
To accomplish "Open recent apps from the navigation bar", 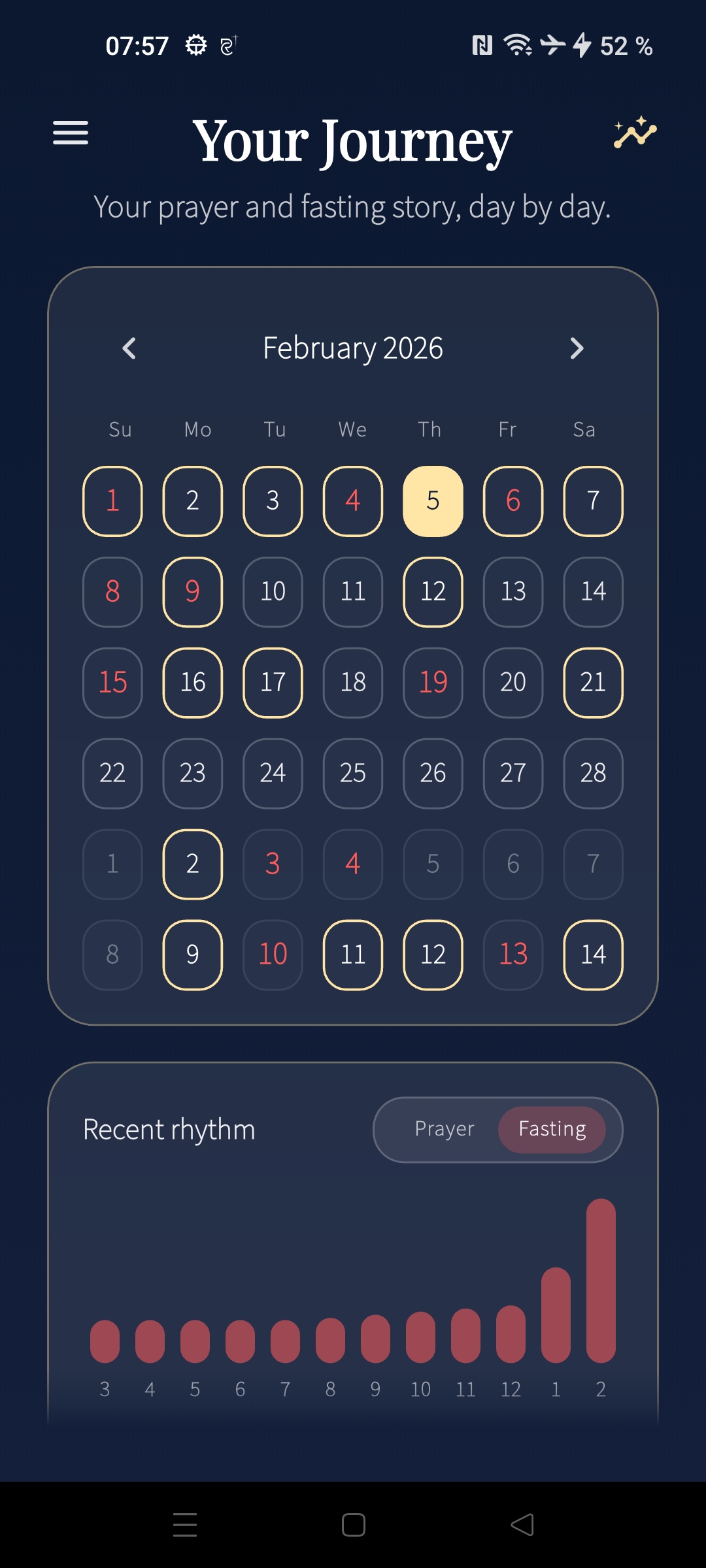I will pos(185,1525).
